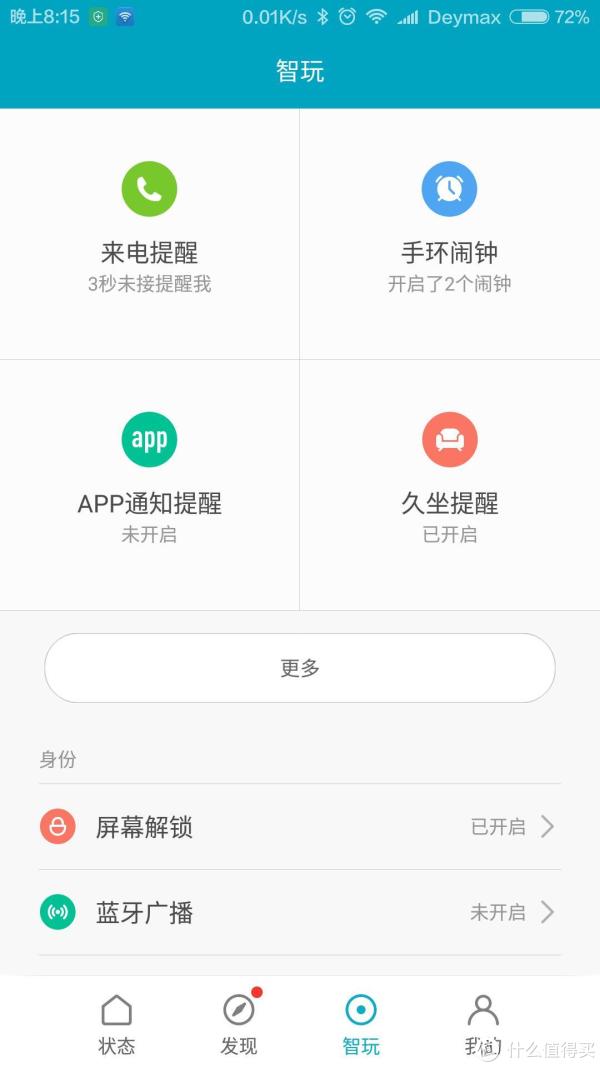
Task: Select the 智玩 tab
Action: pos(361,1025)
